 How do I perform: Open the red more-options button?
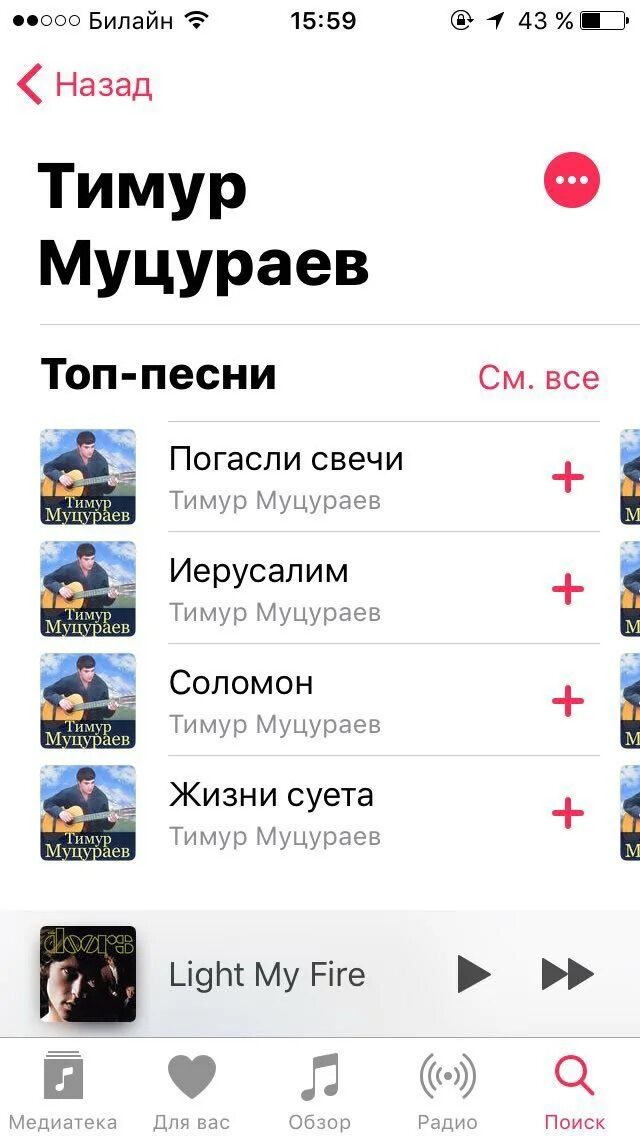point(572,181)
